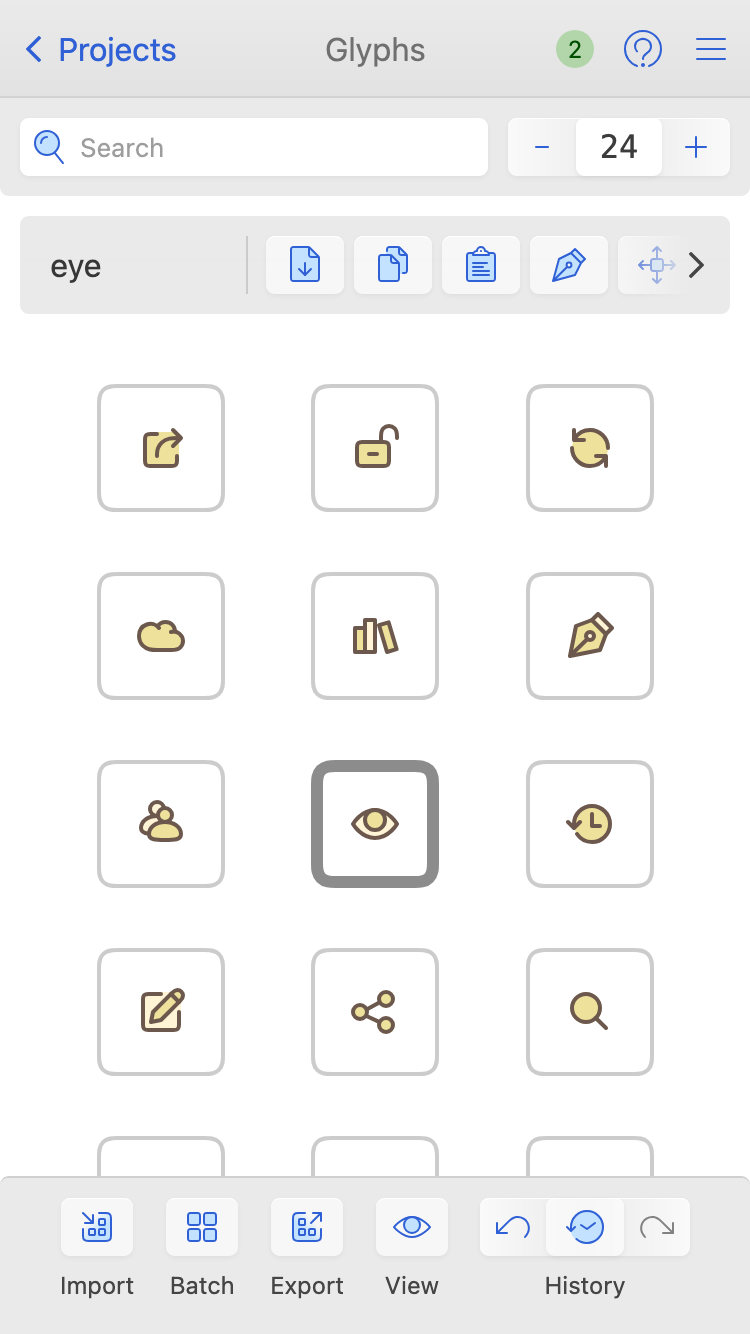Image resolution: width=750 pixels, height=1334 pixels.
Task: Undo the last action
Action: click(x=511, y=1227)
